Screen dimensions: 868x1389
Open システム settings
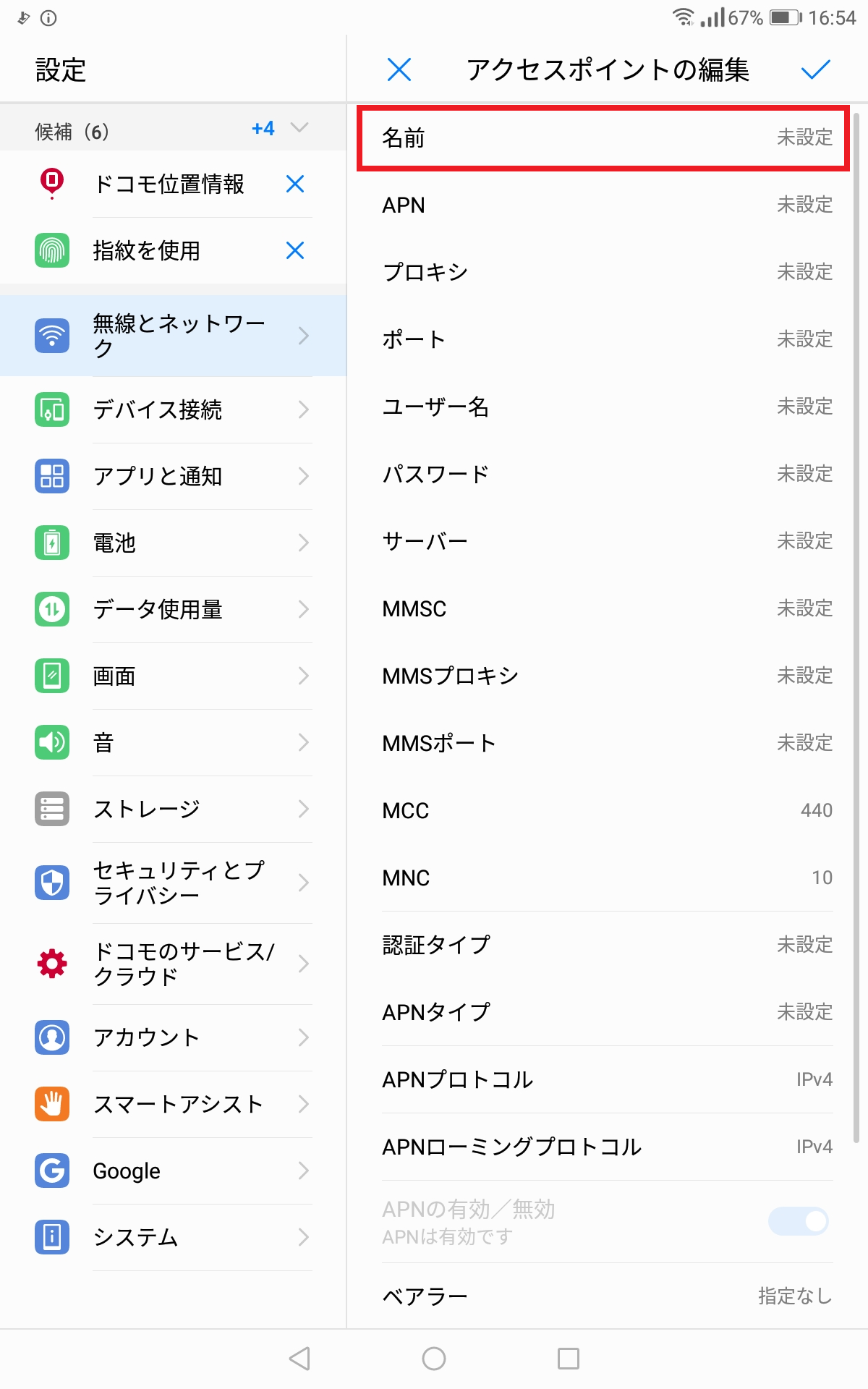tap(174, 1237)
